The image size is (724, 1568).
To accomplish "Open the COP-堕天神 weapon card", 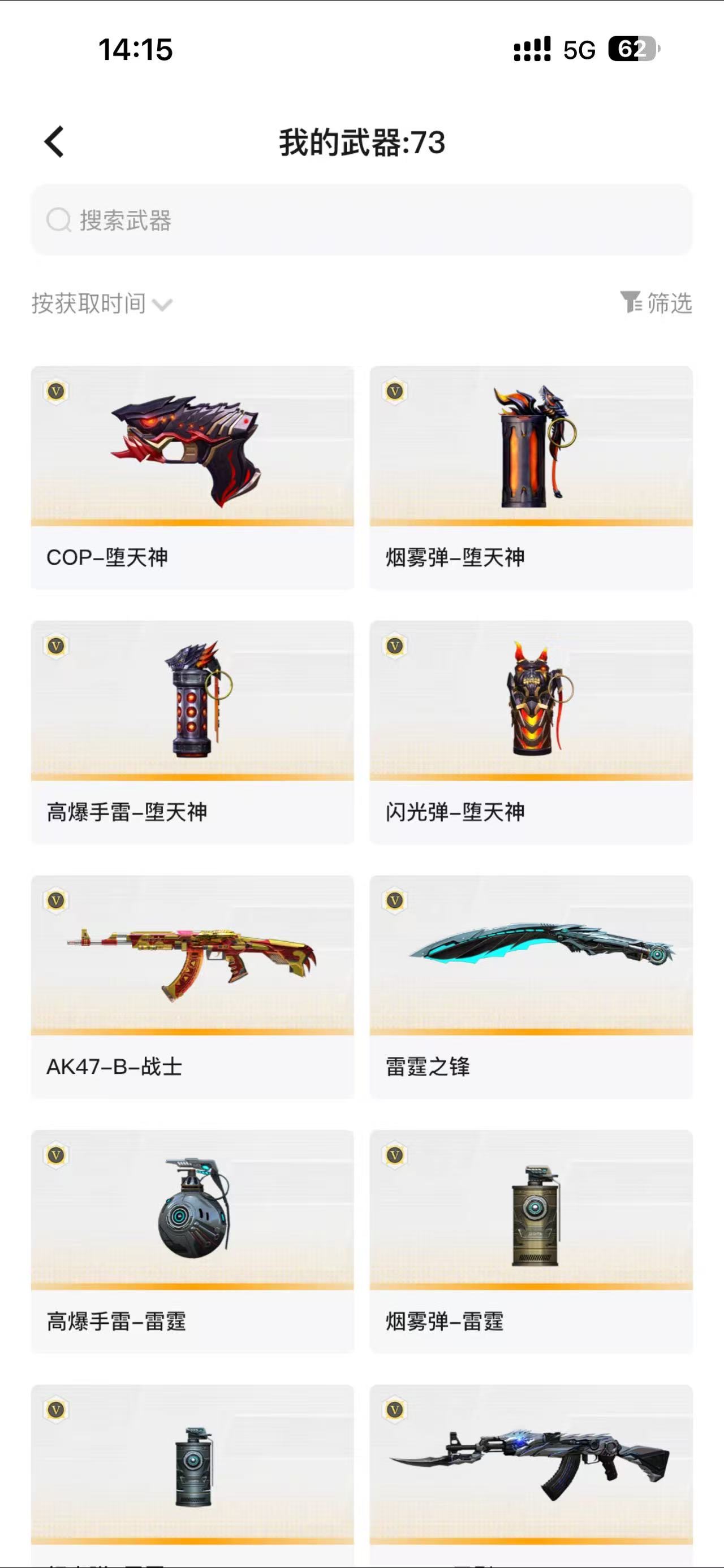I will 192,477.
